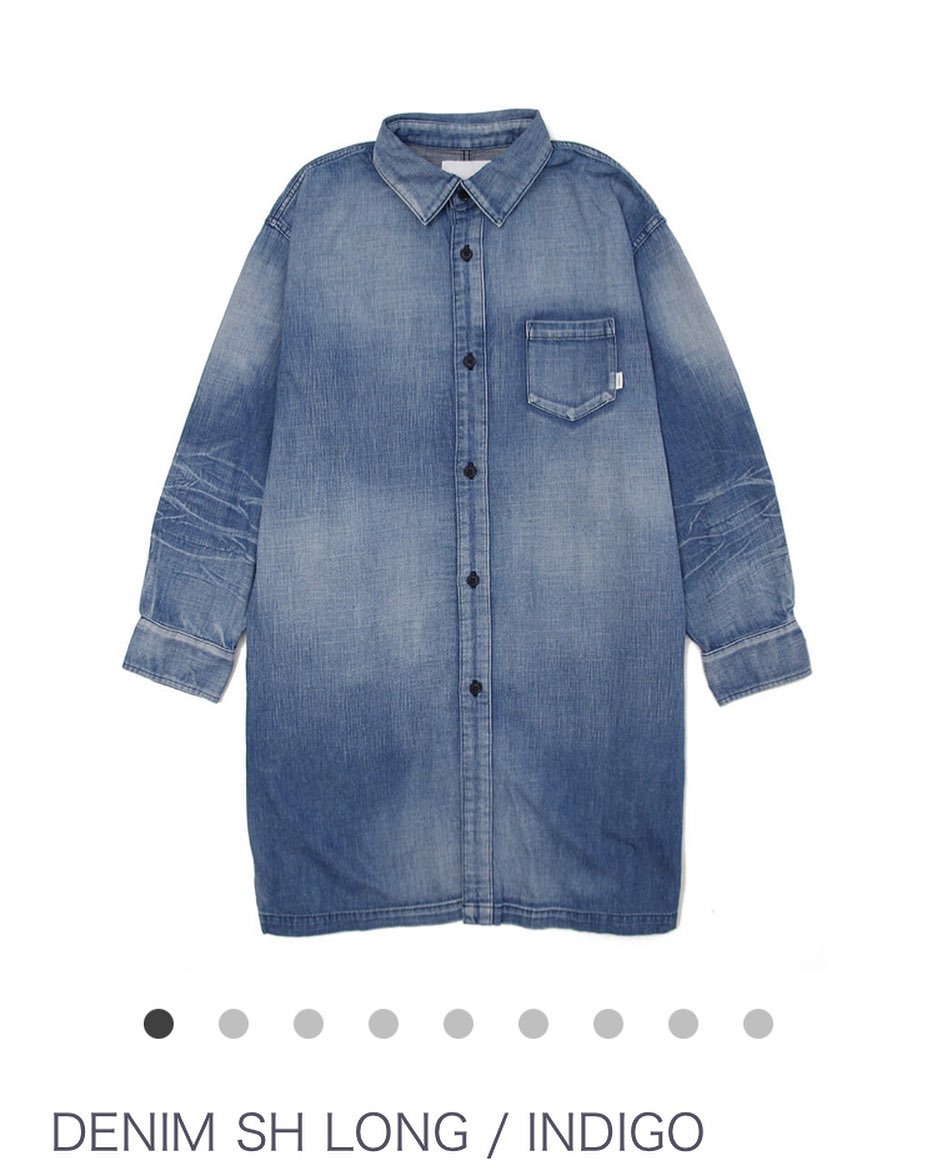
Task: Select the third image indicator dot
Action: [308, 1023]
